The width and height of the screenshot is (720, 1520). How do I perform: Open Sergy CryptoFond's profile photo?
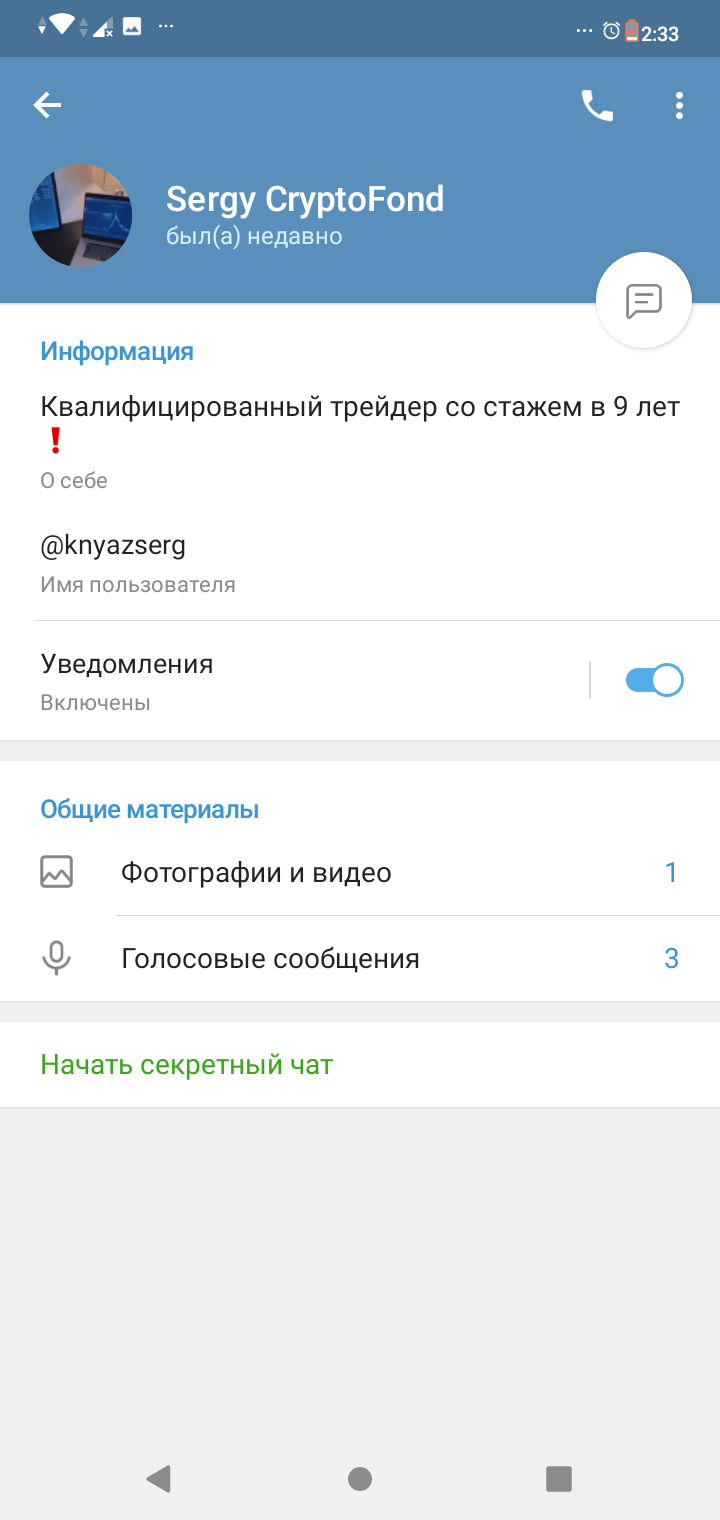click(81, 215)
